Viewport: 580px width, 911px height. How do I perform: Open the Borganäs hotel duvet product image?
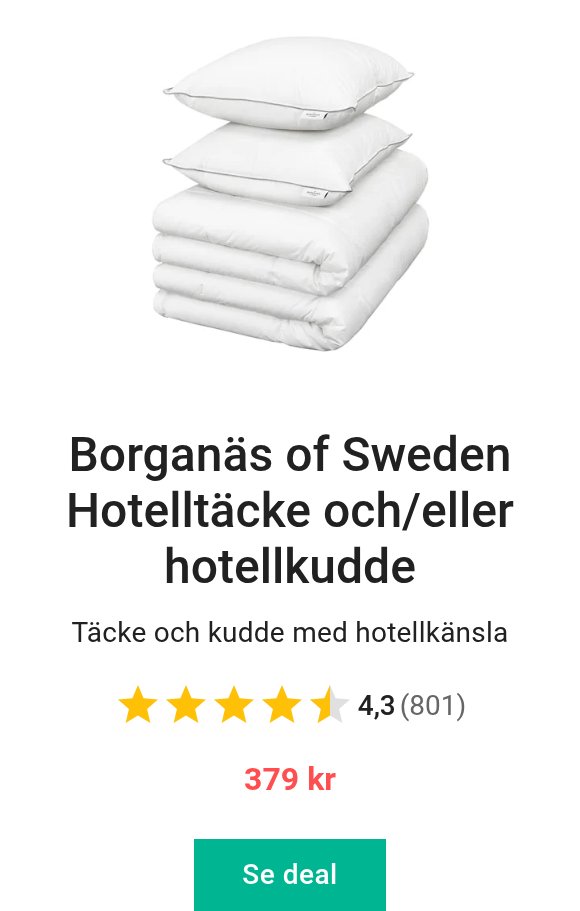[290, 193]
